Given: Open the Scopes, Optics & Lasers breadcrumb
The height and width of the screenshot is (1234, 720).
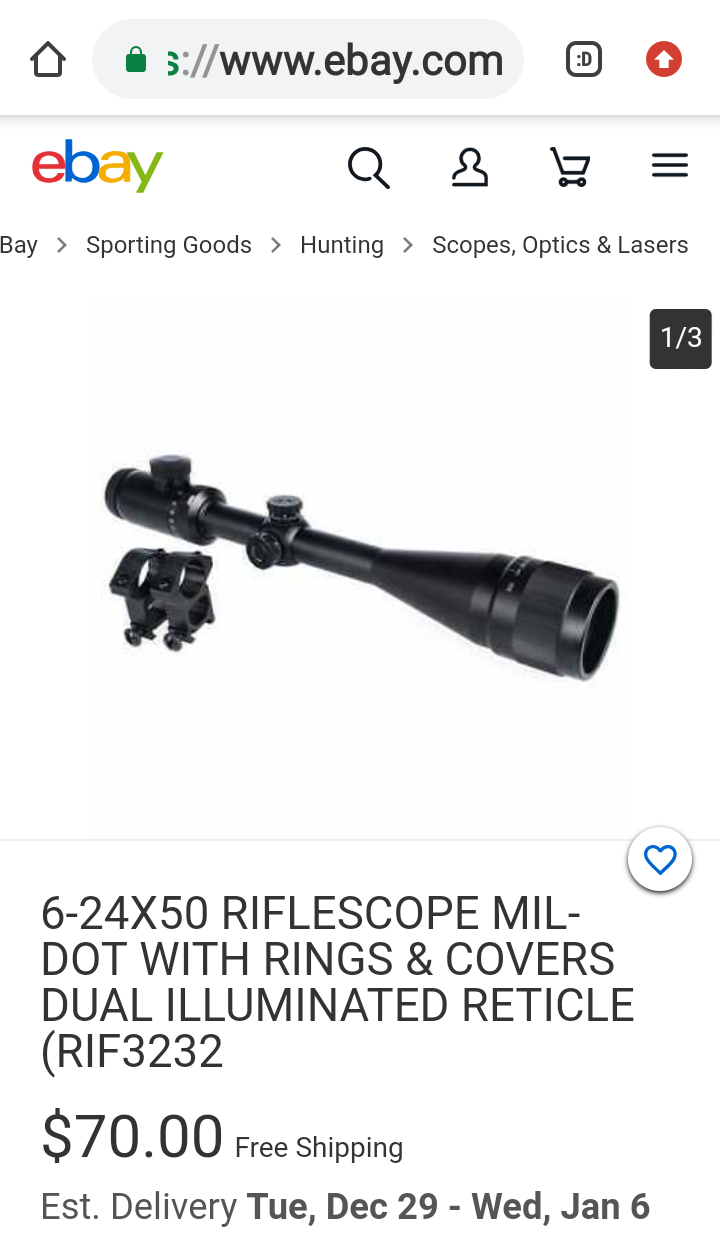Looking at the screenshot, I should click(560, 245).
